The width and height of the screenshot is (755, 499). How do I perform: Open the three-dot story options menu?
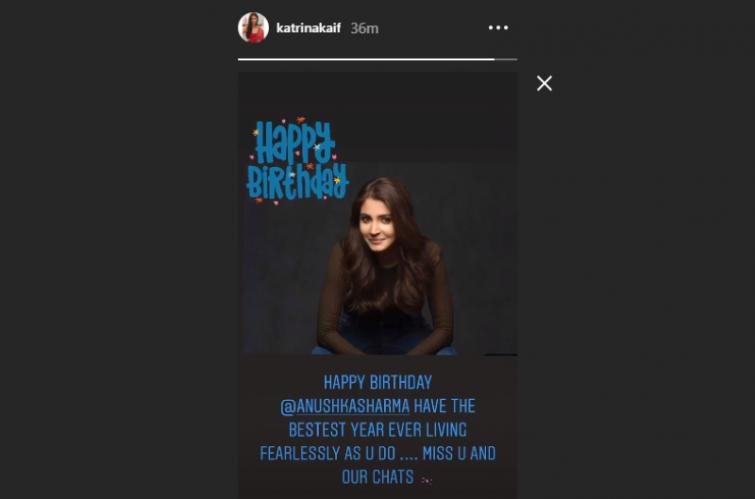click(x=498, y=28)
